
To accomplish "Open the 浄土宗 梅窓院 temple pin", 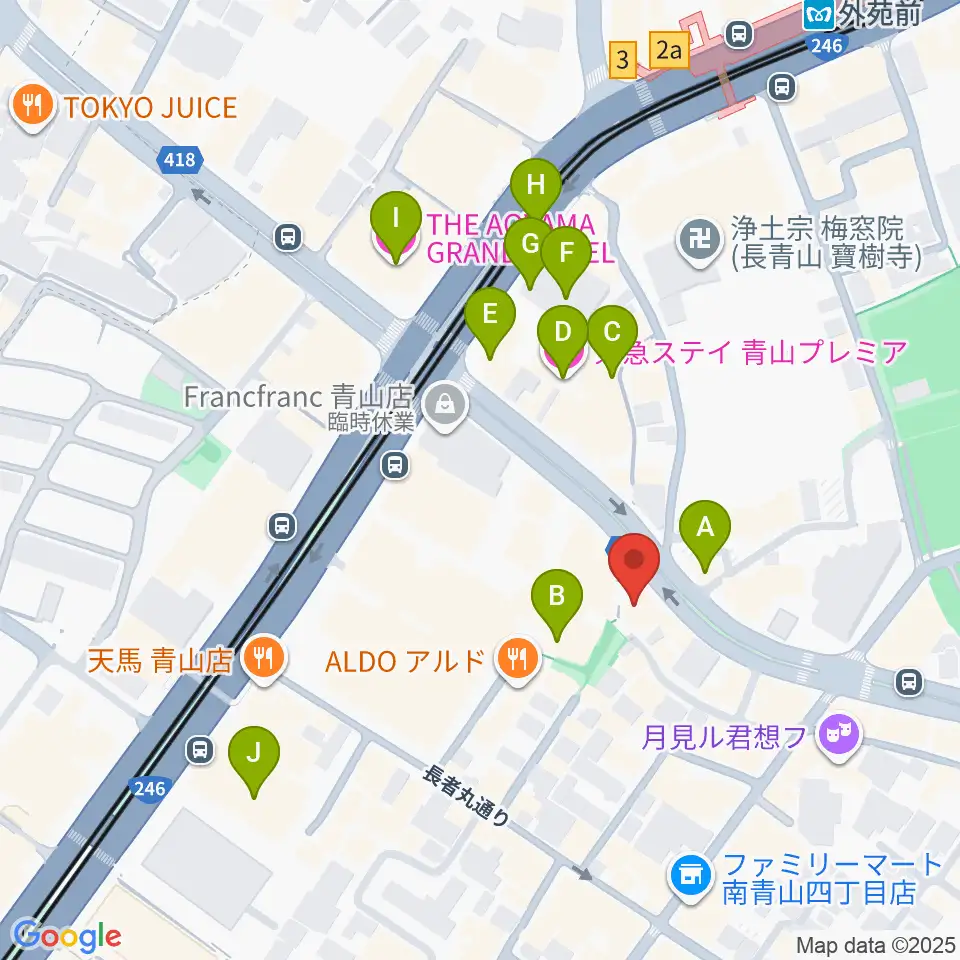I will pos(700,242).
